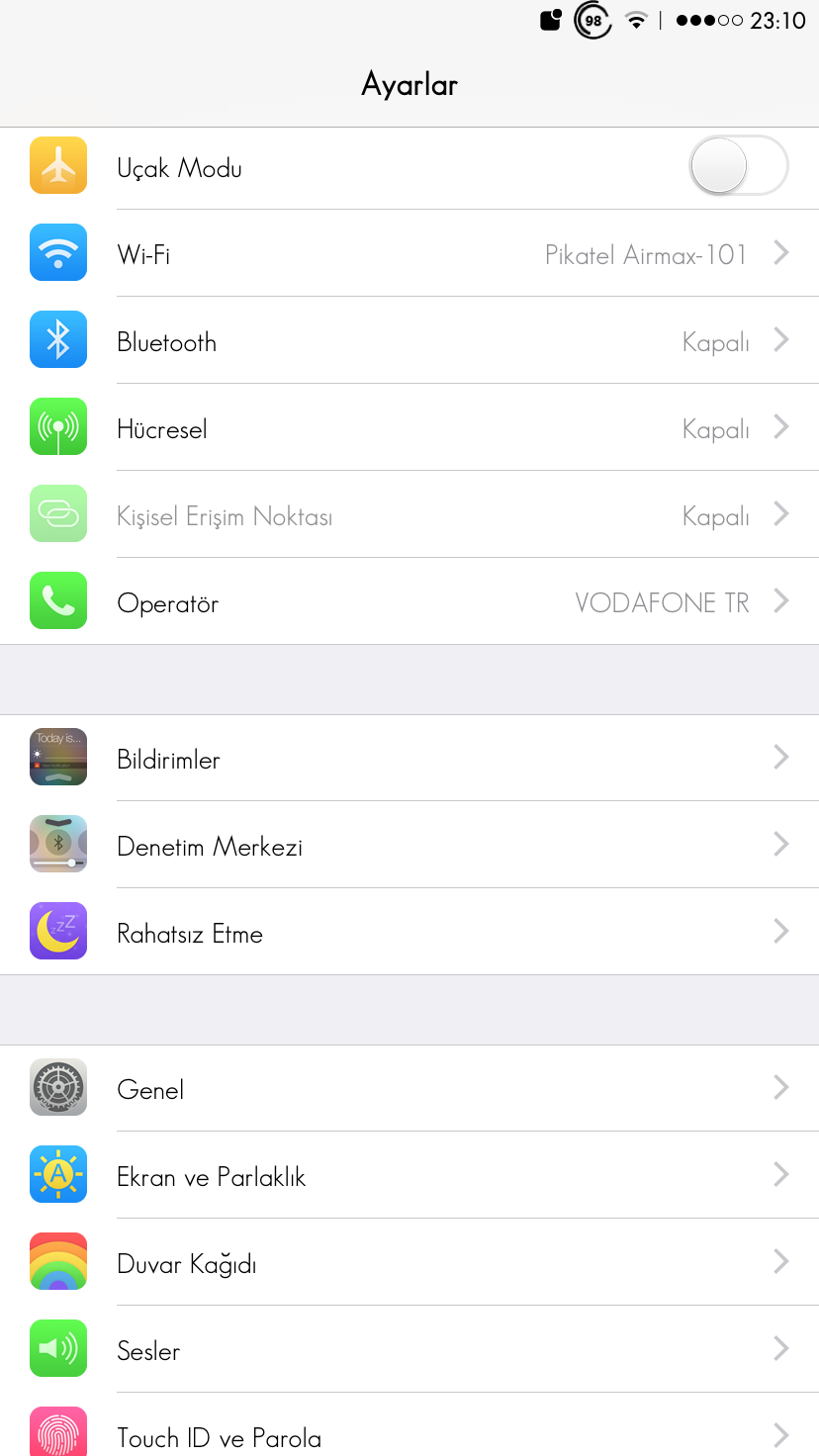The width and height of the screenshot is (819, 1456).
Task: Open Genel settings
Action: pos(409,1088)
